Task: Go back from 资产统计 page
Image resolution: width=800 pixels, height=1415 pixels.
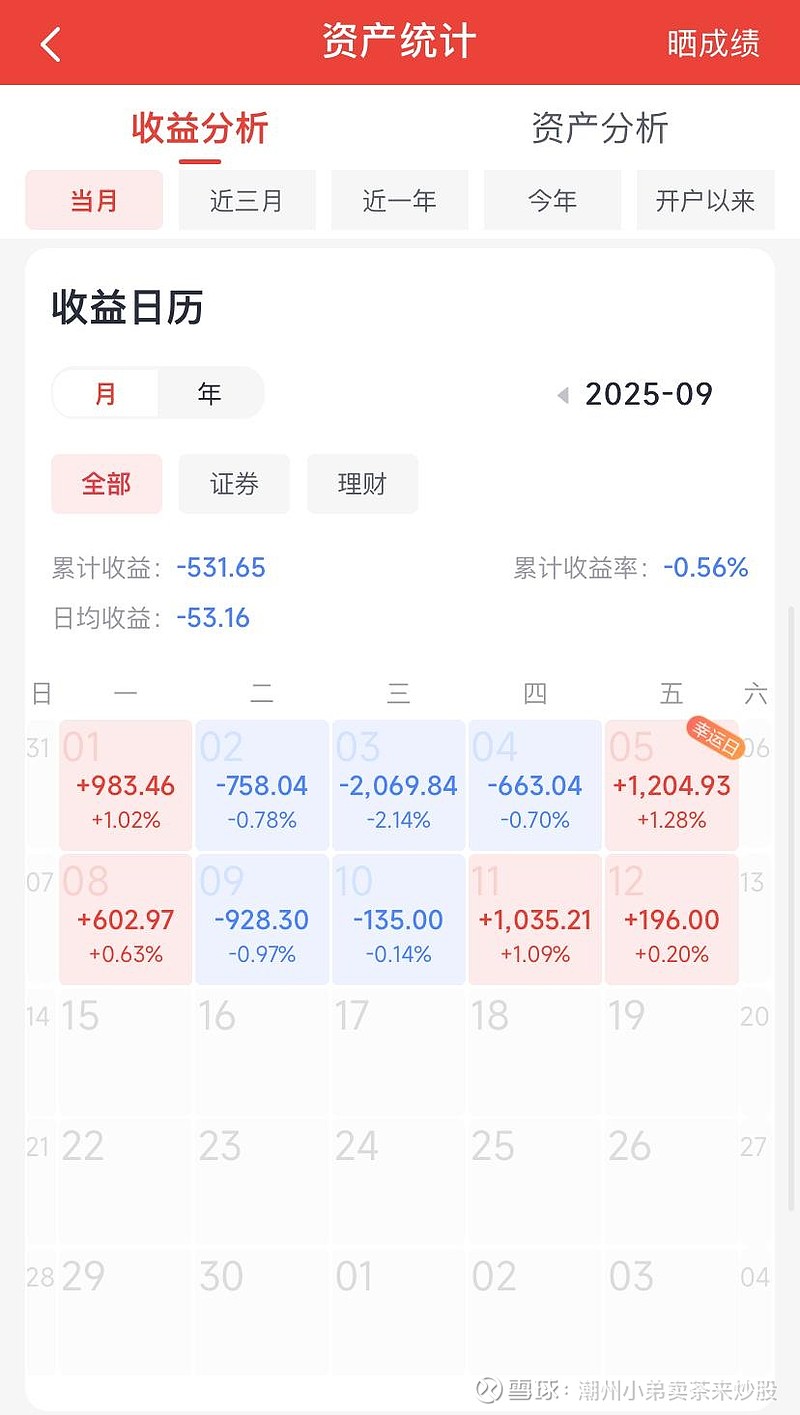Action: pos(50,44)
